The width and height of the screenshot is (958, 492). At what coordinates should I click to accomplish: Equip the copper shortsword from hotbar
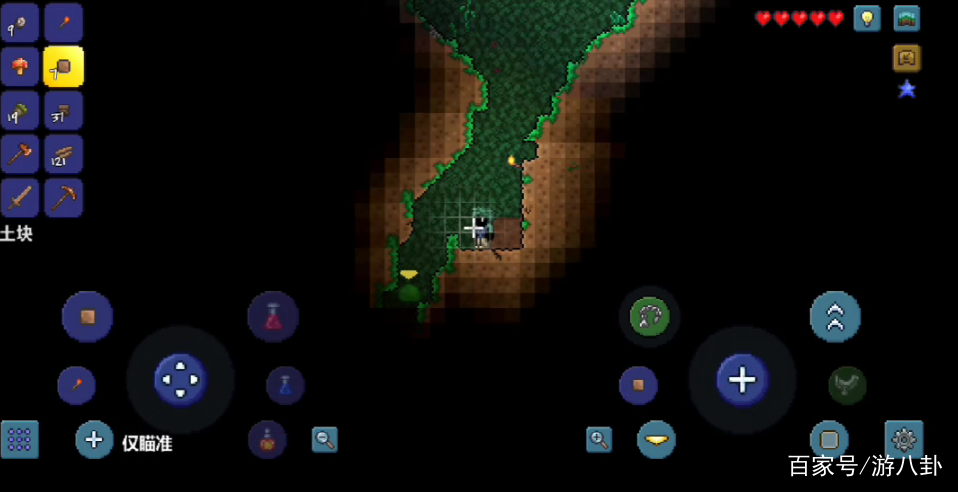coord(19,198)
